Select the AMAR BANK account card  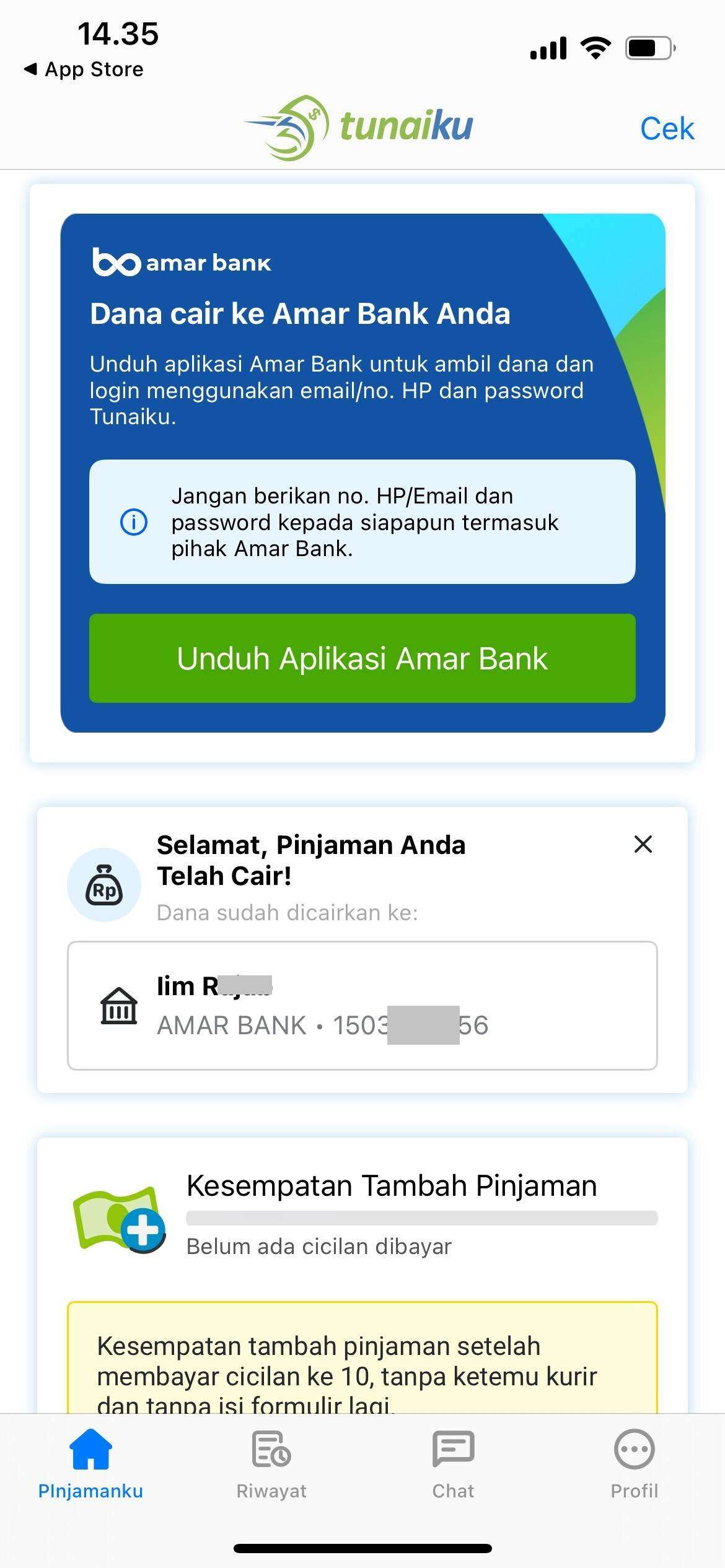coord(362,1006)
